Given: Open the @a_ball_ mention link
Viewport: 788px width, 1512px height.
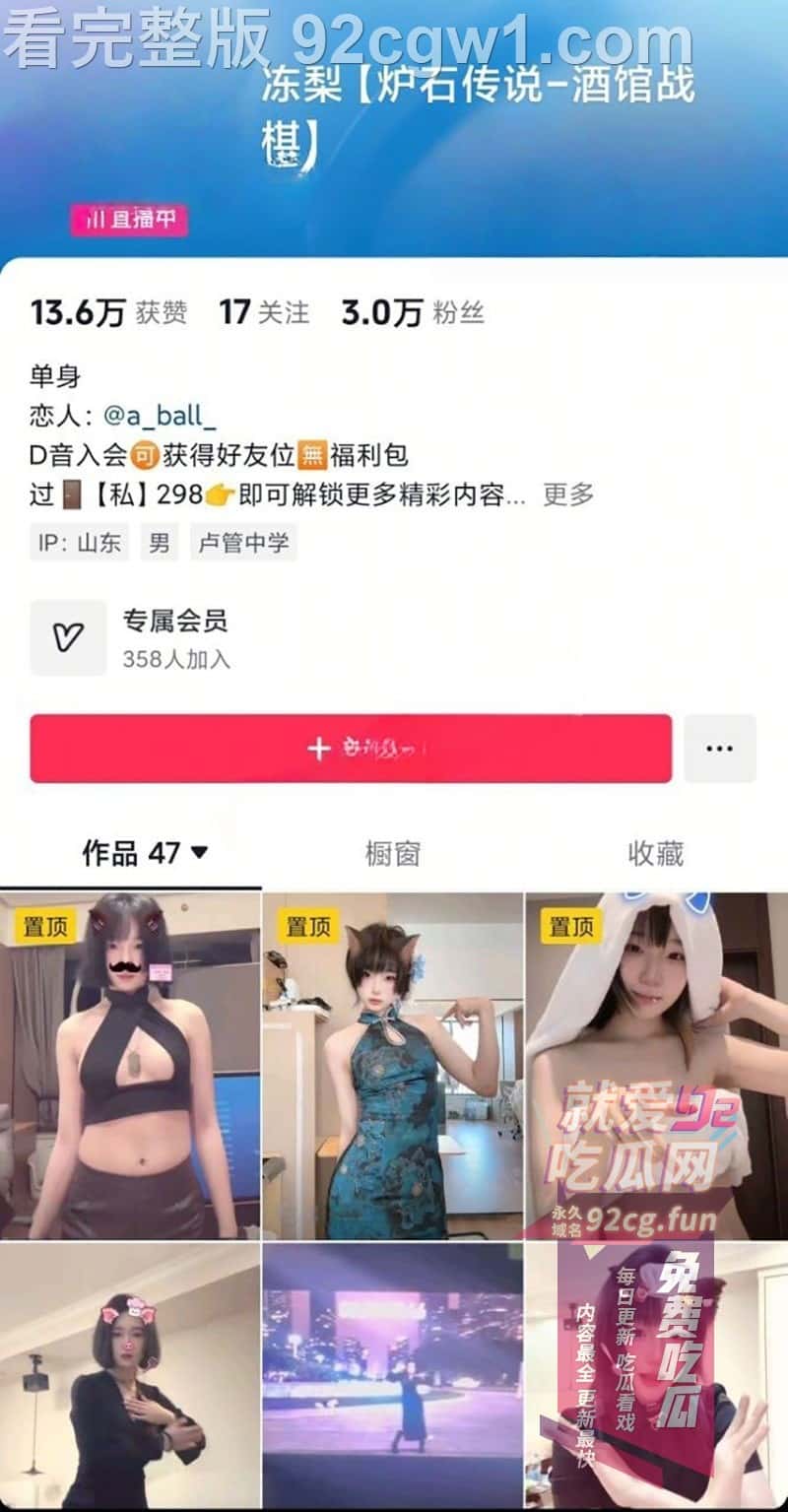Looking at the screenshot, I should point(160,415).
